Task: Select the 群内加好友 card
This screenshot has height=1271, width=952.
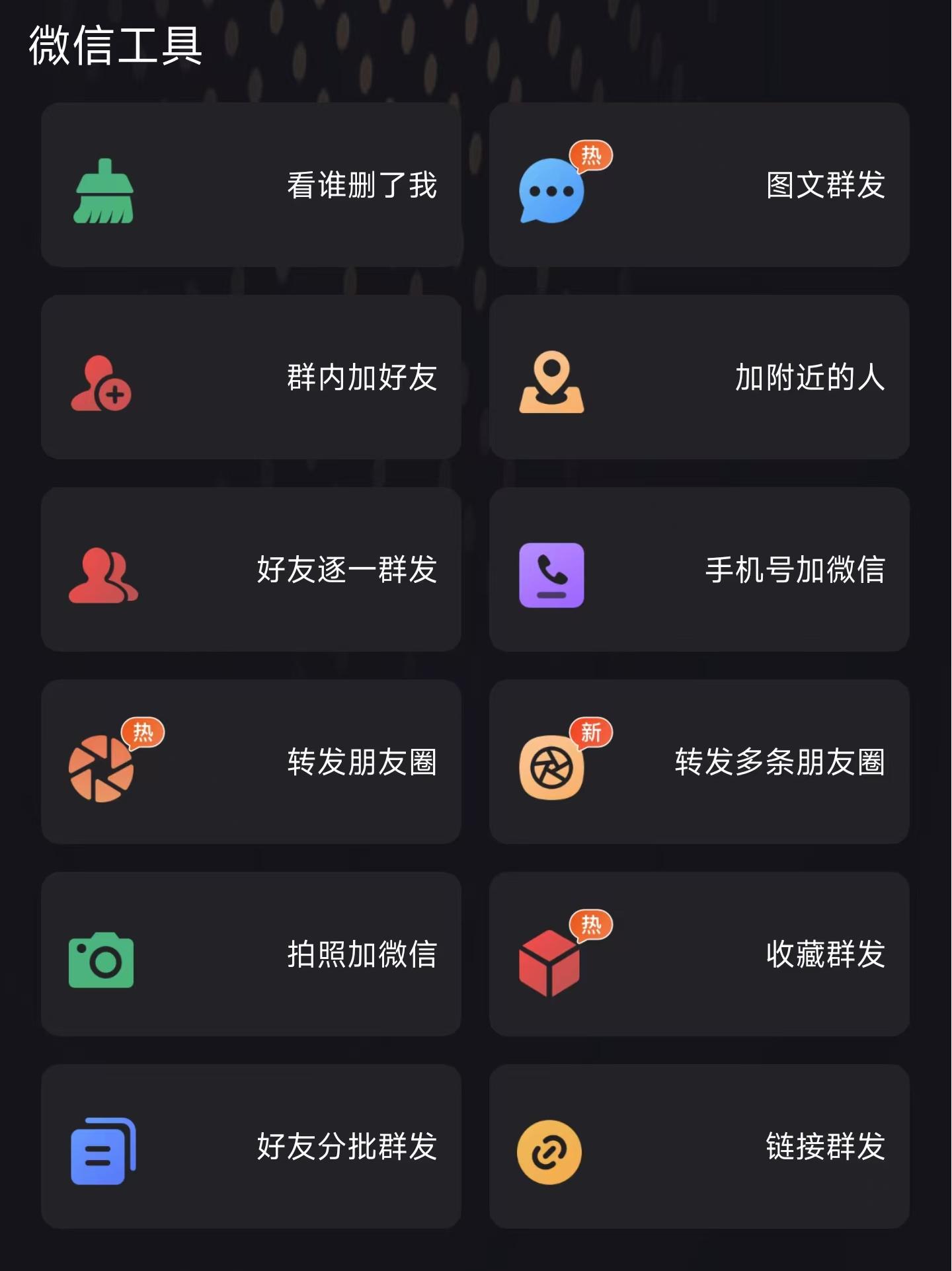Action: coord(251,377)
